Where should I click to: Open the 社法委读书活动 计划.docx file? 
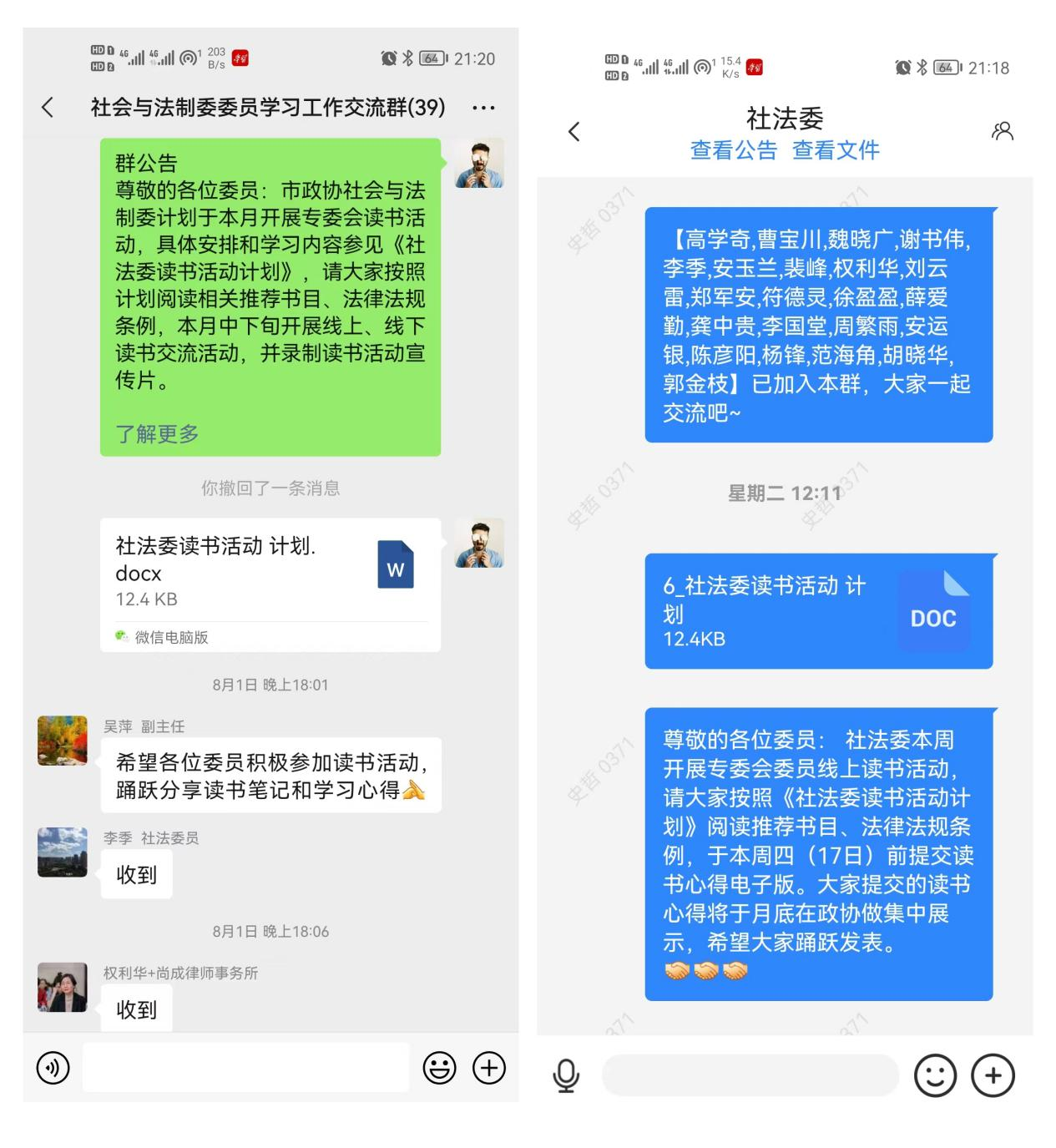270,584
